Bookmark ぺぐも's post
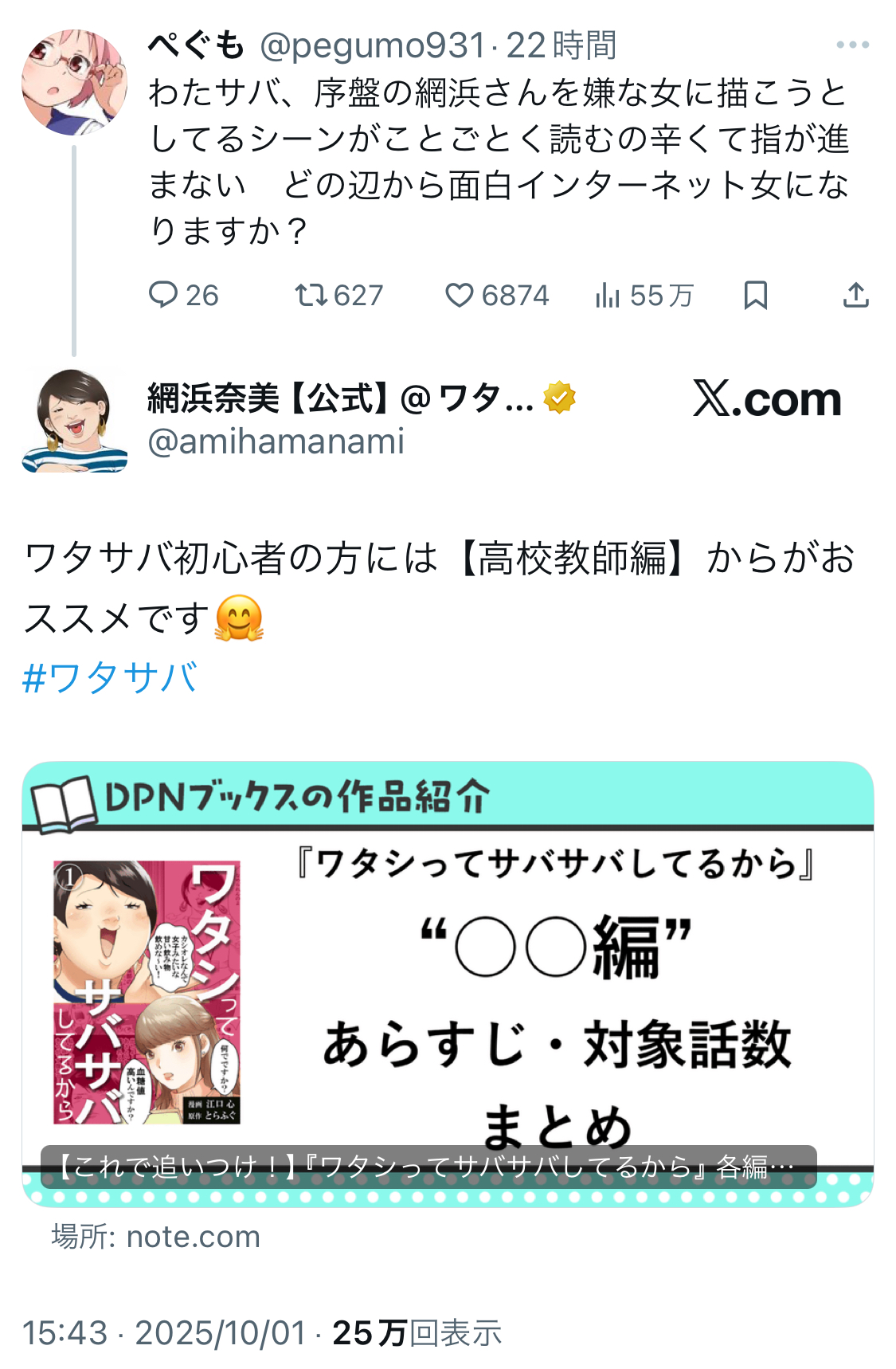The width and height of the screenshot is (896, 1369). 755,296
